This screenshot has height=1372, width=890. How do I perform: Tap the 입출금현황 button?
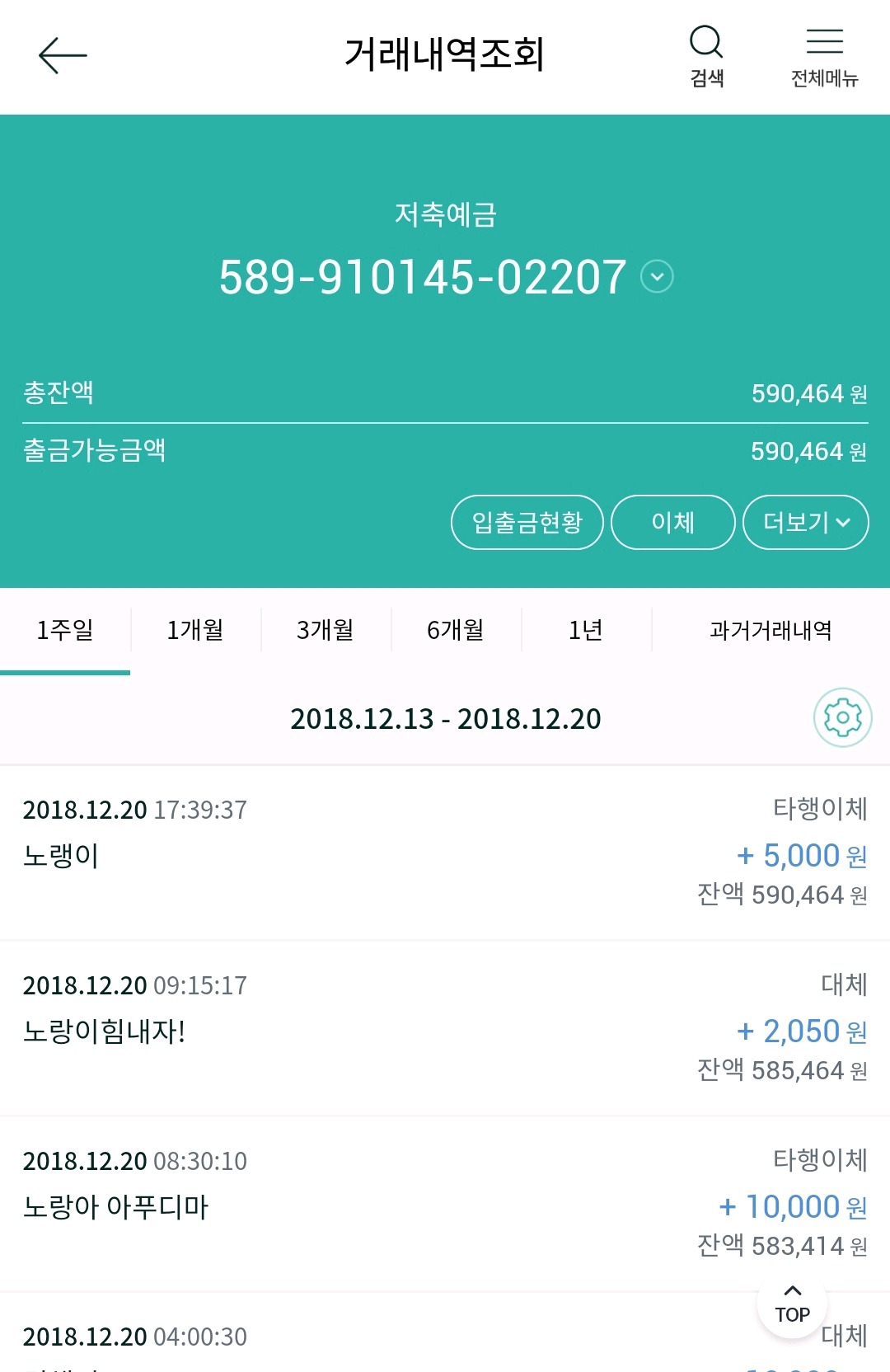(x=527, y=522)
